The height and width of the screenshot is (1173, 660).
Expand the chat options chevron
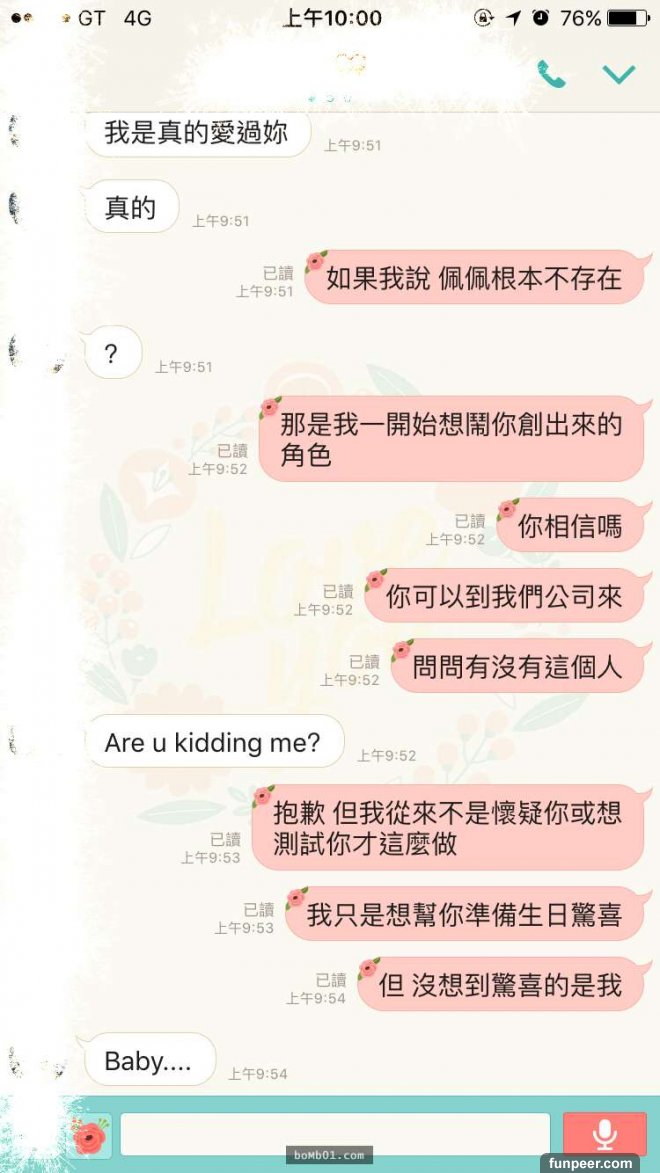(x=619, y=74)
